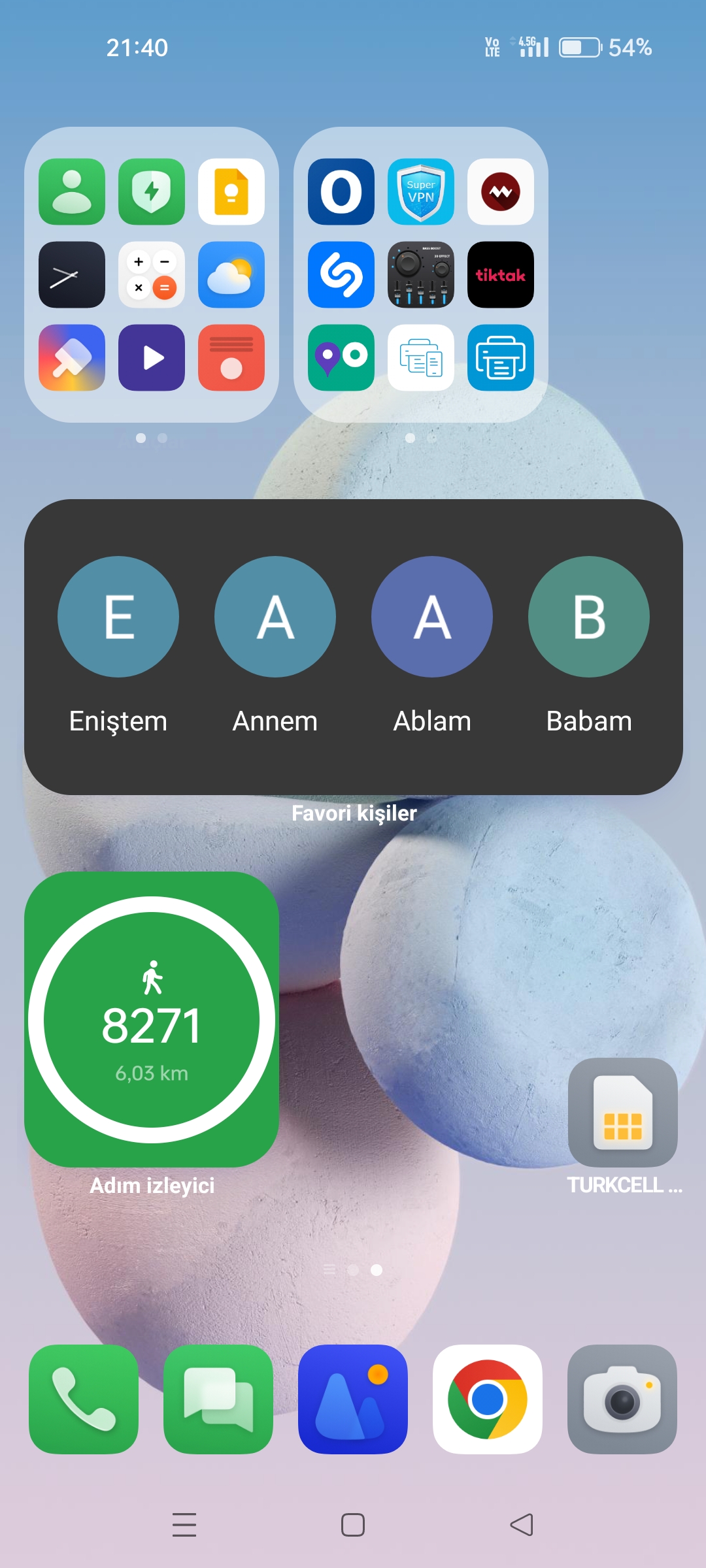Image resolution: width=706 pixels, height=1568 pixels.
Task: Open the TURKCELL SIM toolkit app
Action: coord(623,1112)
